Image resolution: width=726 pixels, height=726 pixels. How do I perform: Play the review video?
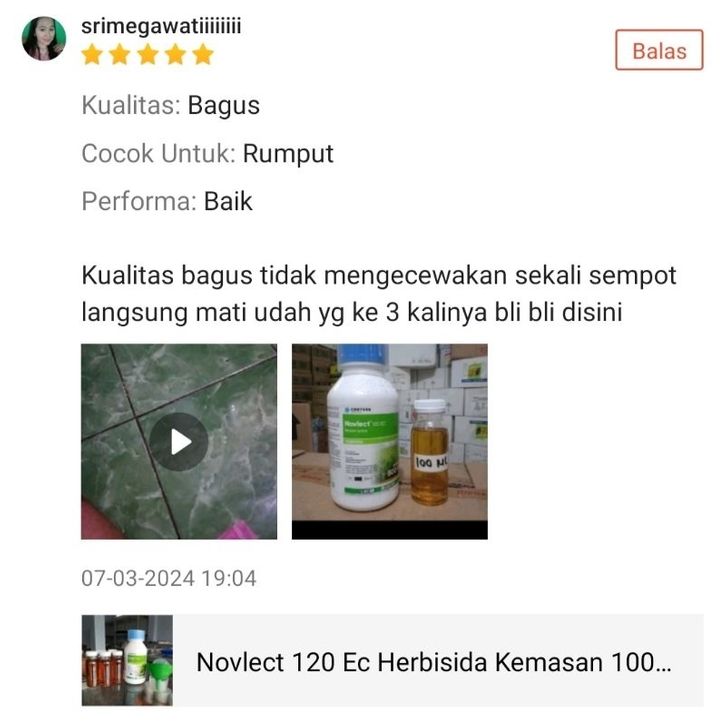point(179,441)
